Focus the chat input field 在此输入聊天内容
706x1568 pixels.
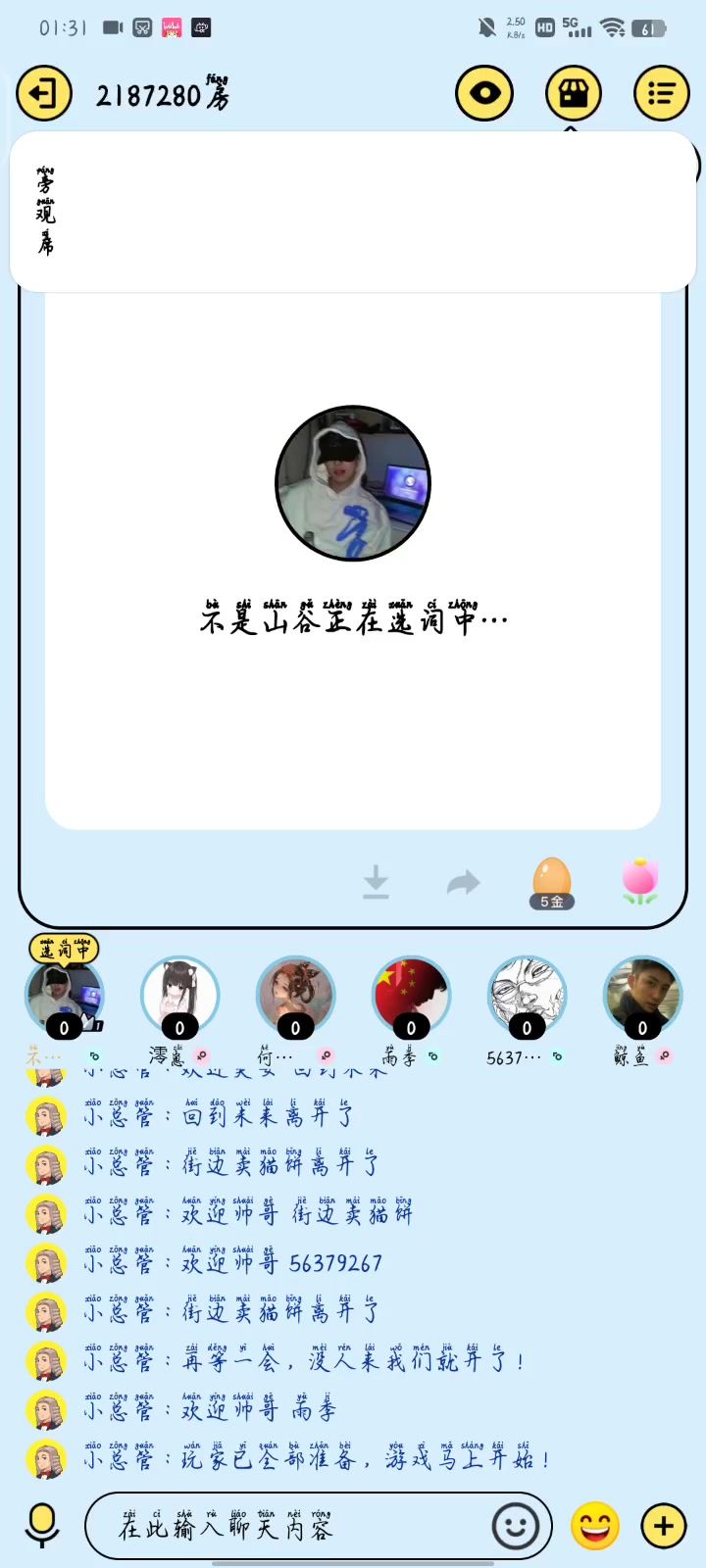(294, 1526)
